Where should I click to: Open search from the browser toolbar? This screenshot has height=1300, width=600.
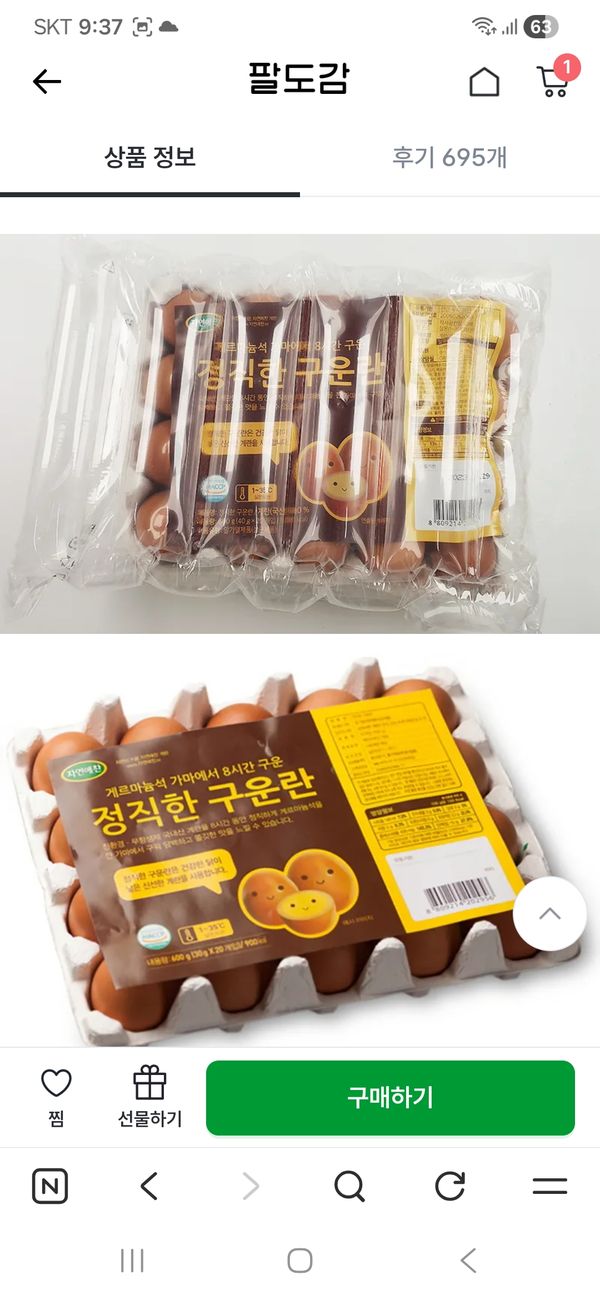coord(349,1187)
